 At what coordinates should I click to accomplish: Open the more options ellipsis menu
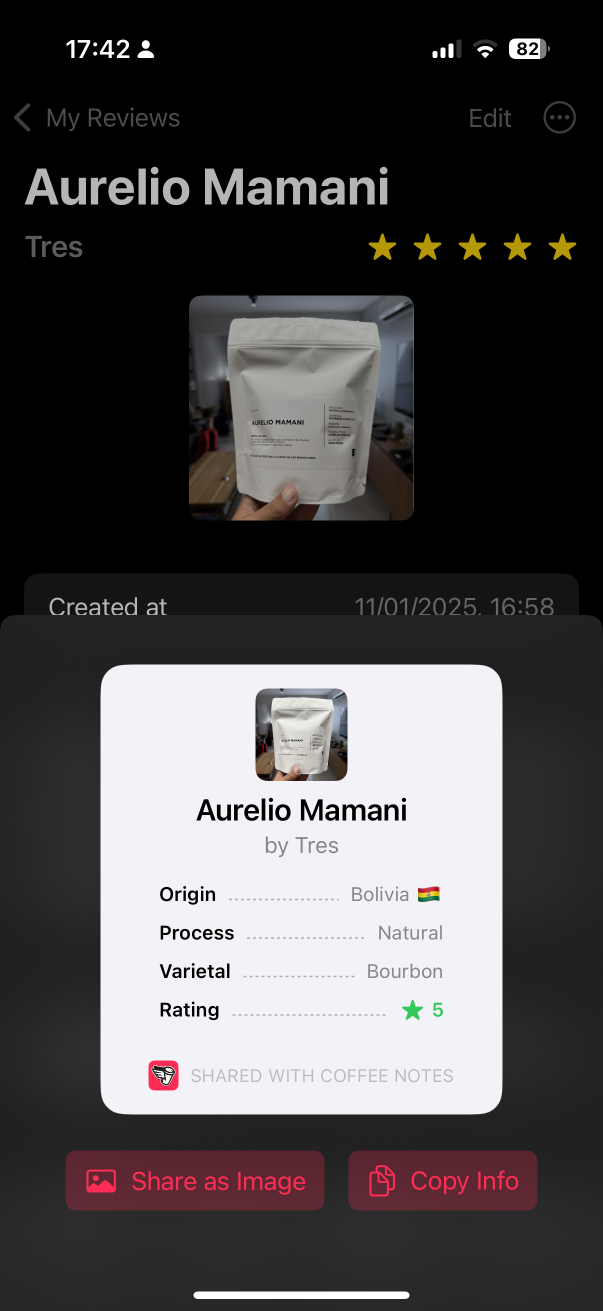click(x=559, y=118)
